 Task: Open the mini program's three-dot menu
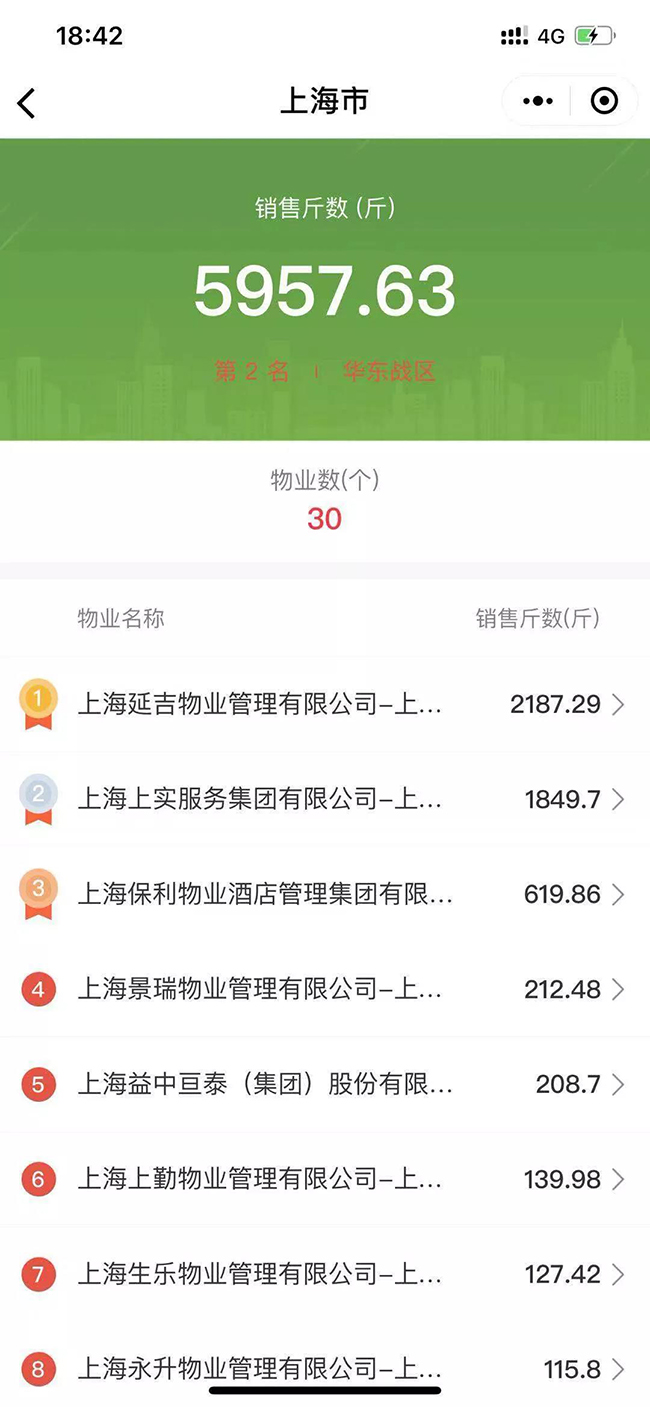click(x=538, y=101)
